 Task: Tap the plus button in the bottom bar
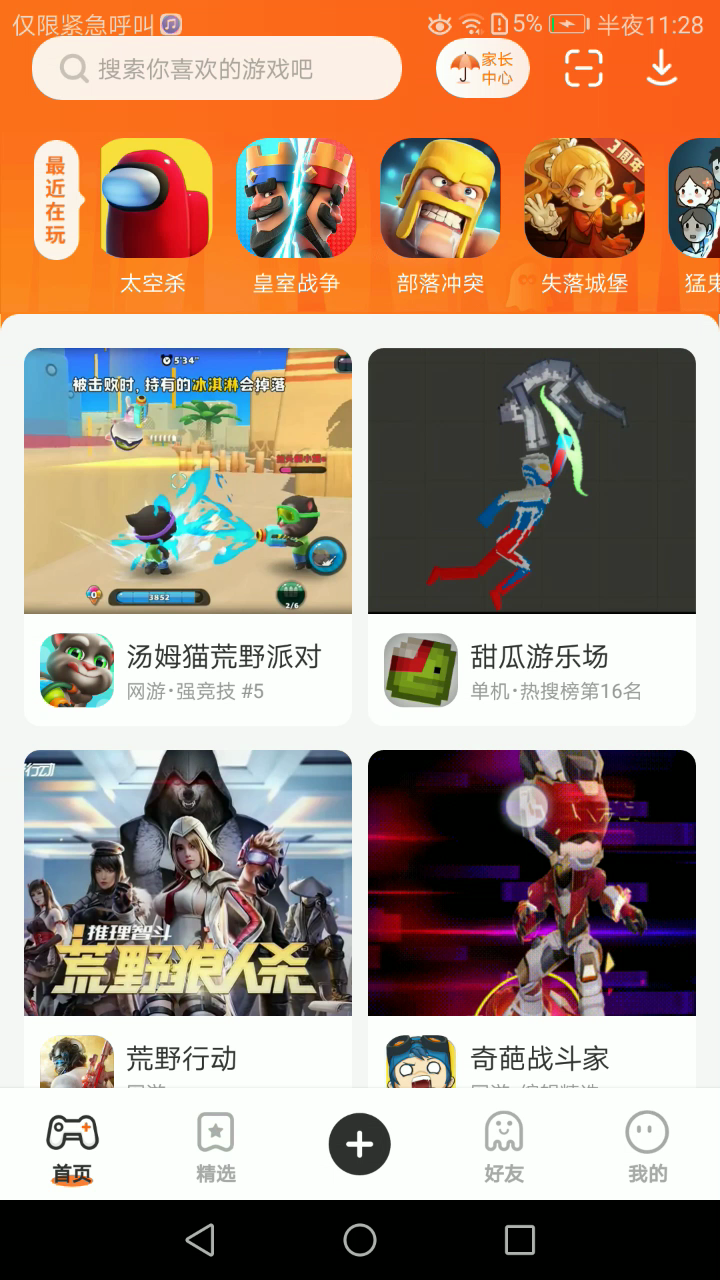tap(360, 1144)
